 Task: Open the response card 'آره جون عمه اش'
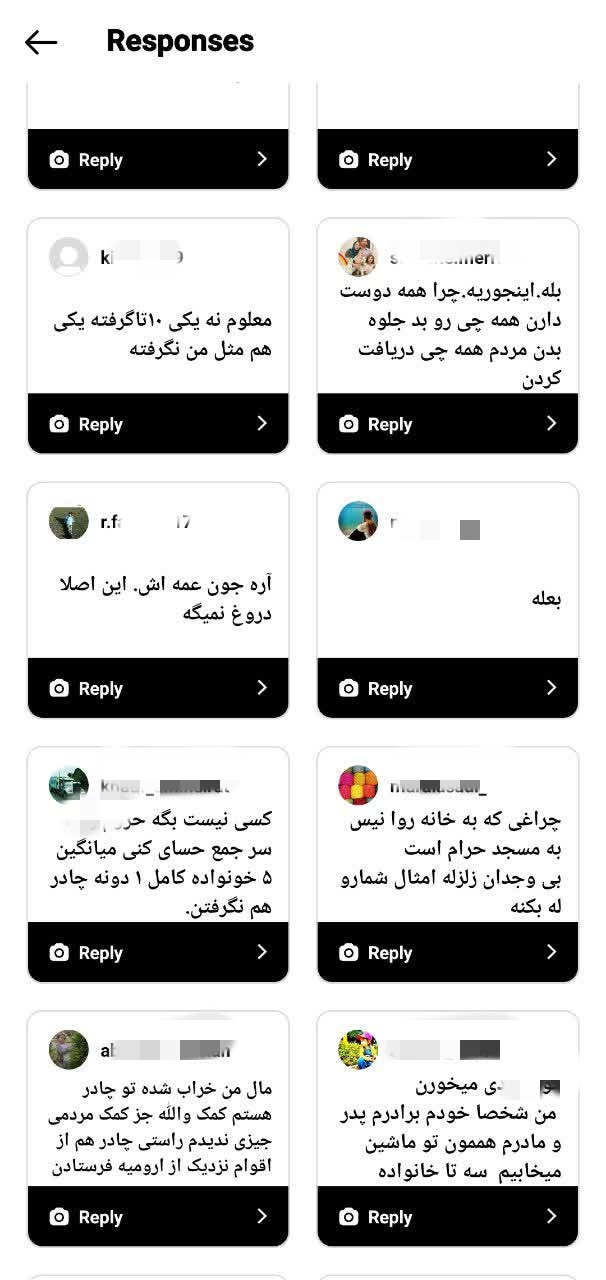click(x=160, y=598)
